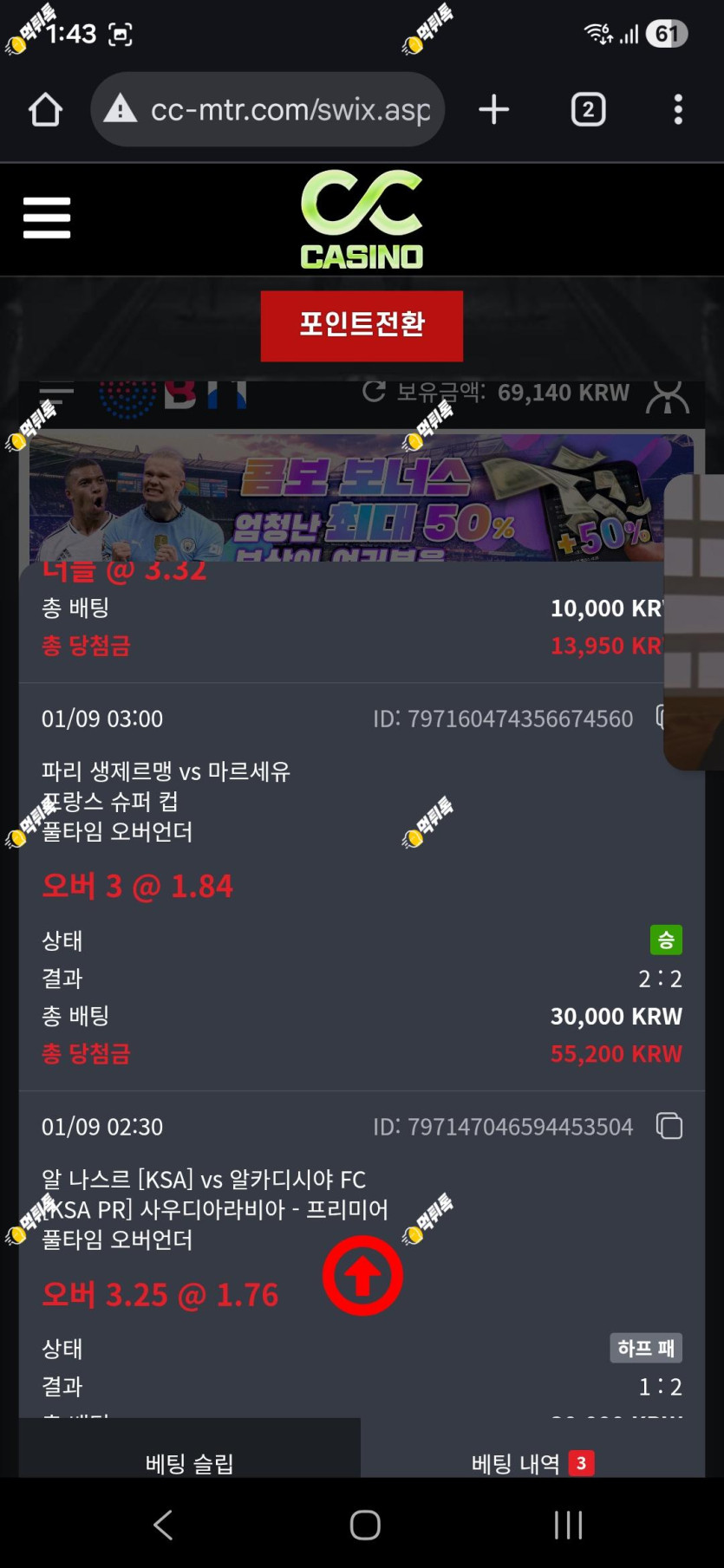Switch to the 베팅 슬립 tab

click(x=189, y=1463)
